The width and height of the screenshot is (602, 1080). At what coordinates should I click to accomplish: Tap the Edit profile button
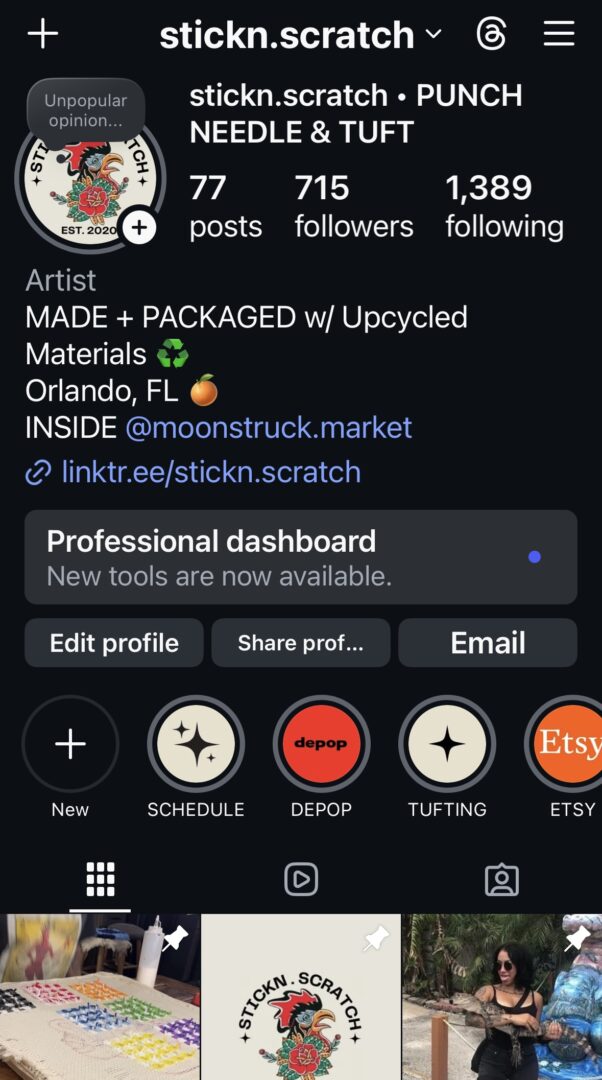[114, 643]
